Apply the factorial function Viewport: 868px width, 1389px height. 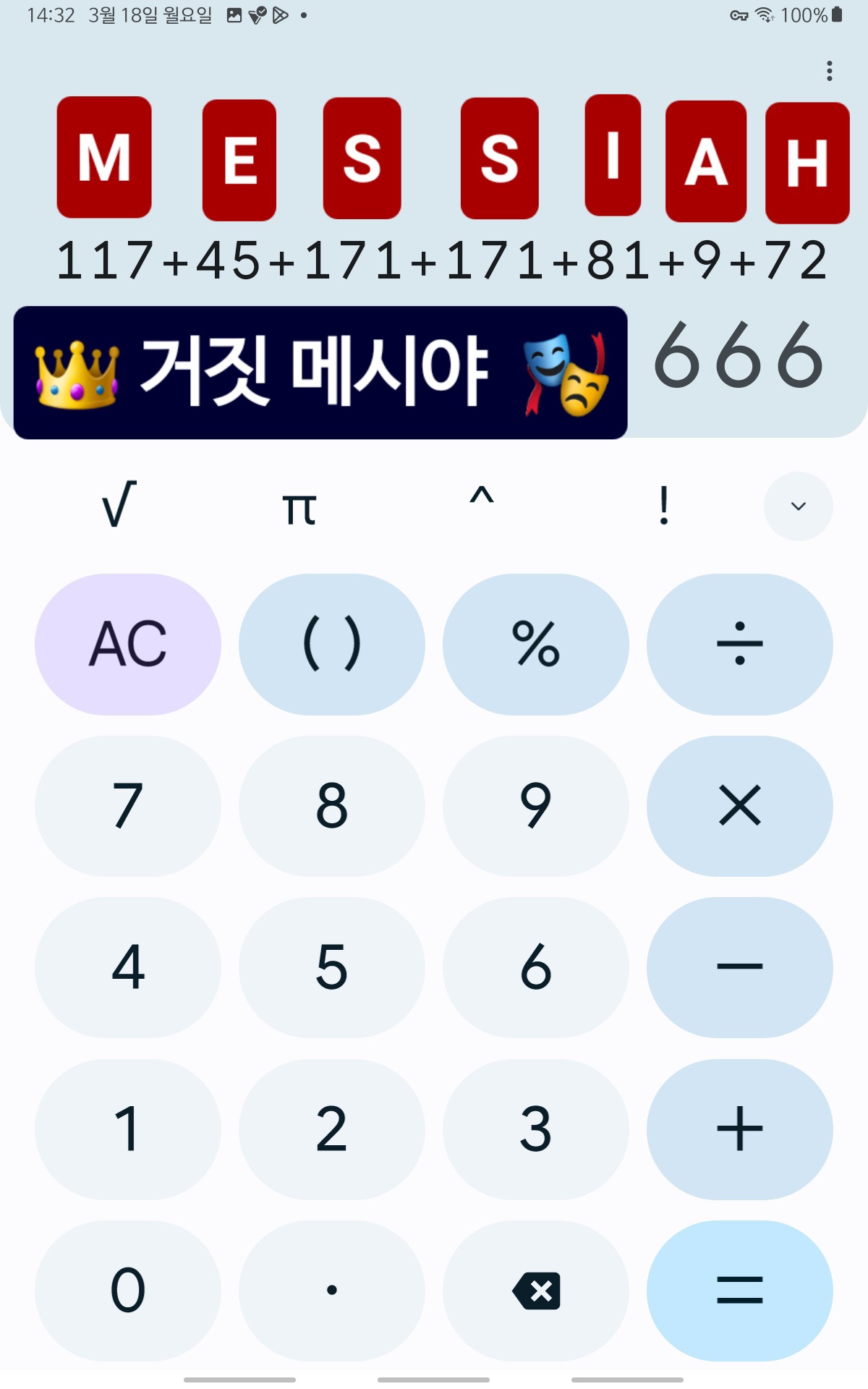664,506
